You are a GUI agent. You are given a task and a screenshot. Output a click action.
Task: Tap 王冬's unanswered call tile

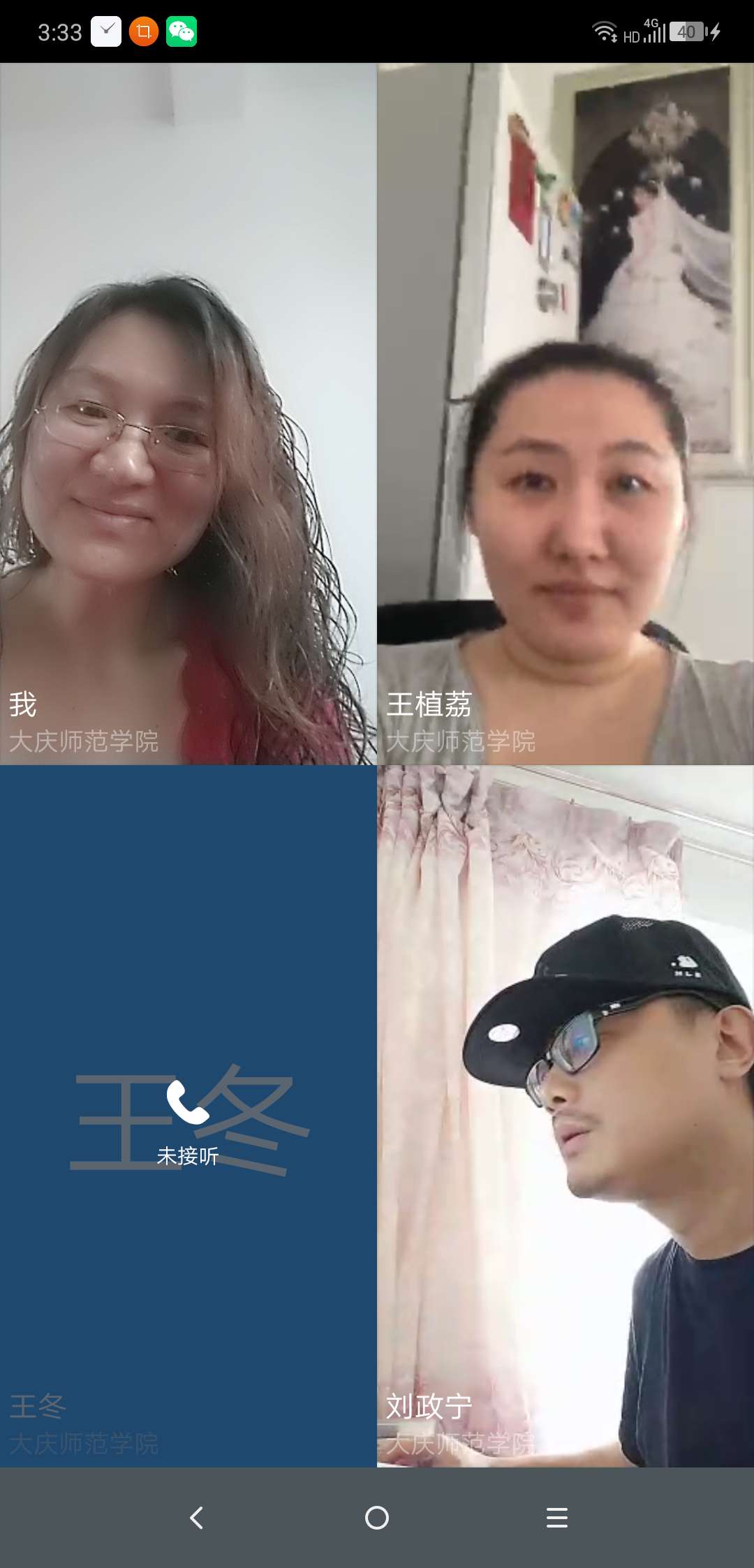tap(188, 1116)
